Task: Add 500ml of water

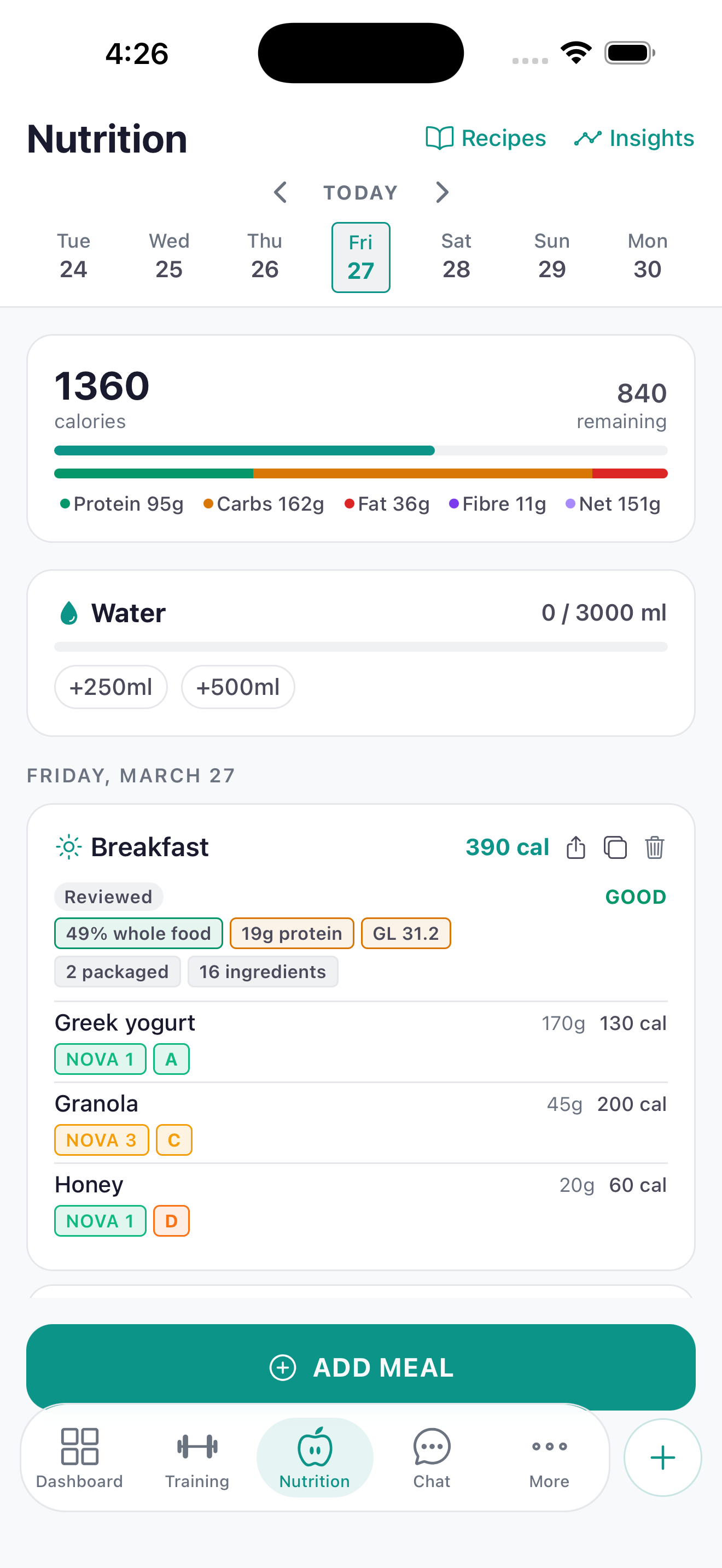Action: [237, 687]
